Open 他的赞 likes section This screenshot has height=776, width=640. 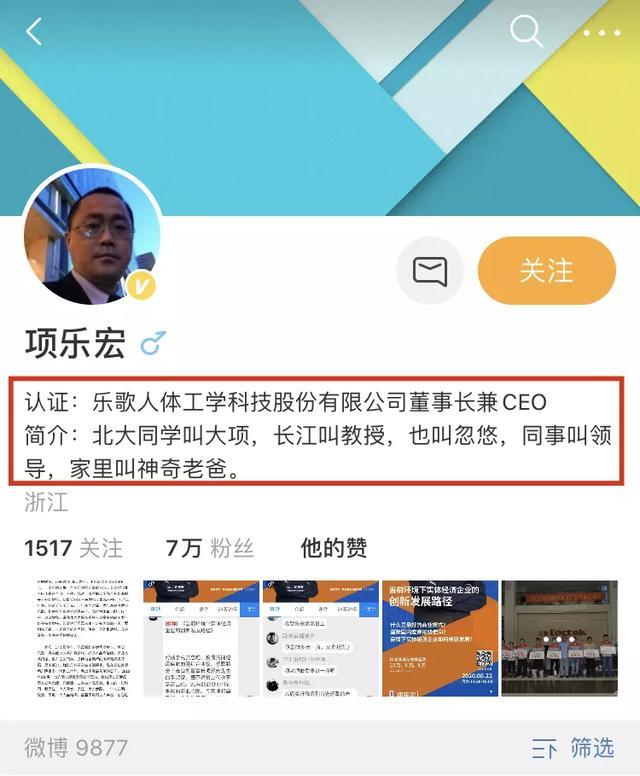click(333, 548)
